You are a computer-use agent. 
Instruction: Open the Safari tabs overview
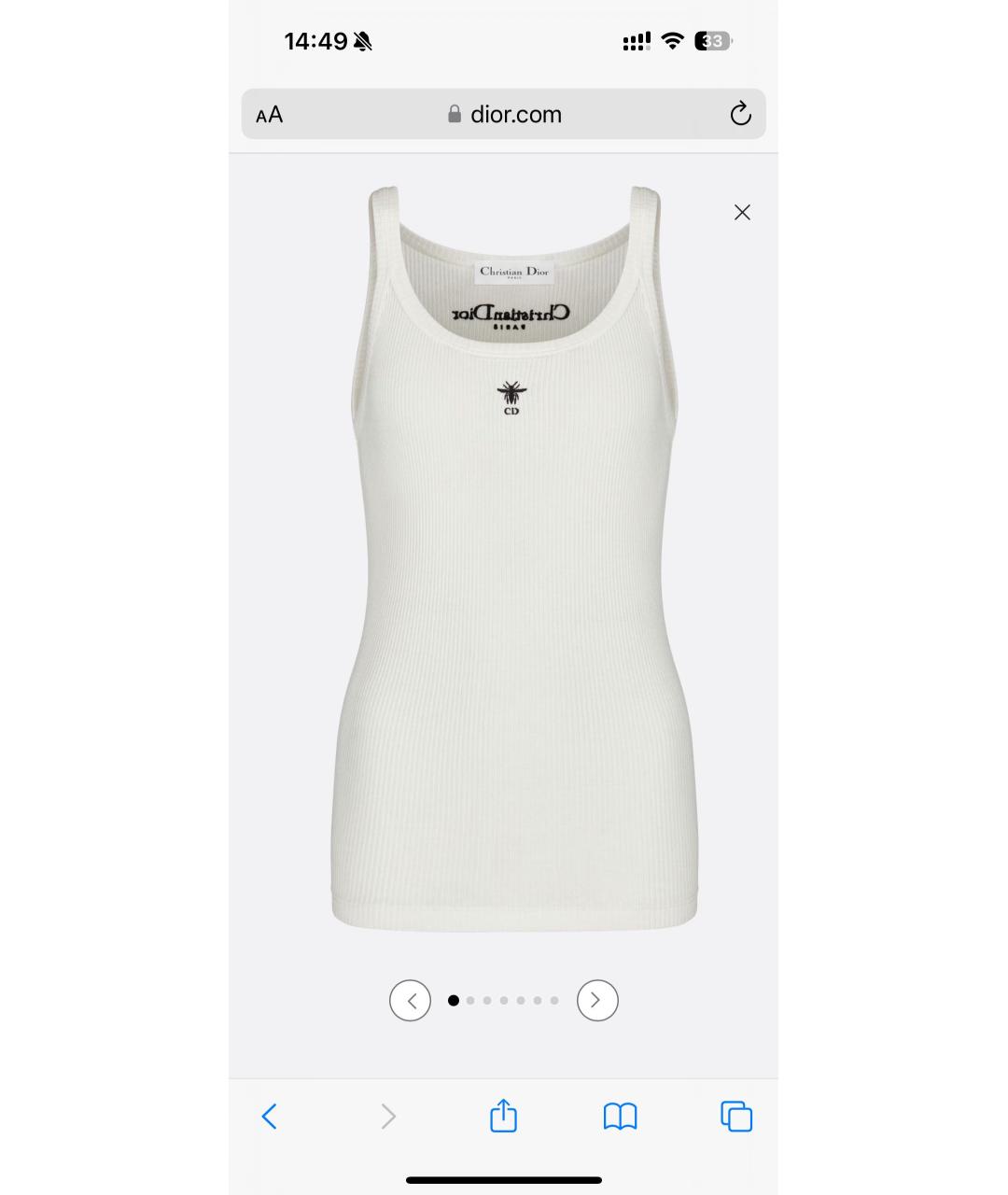point(736,1117)
